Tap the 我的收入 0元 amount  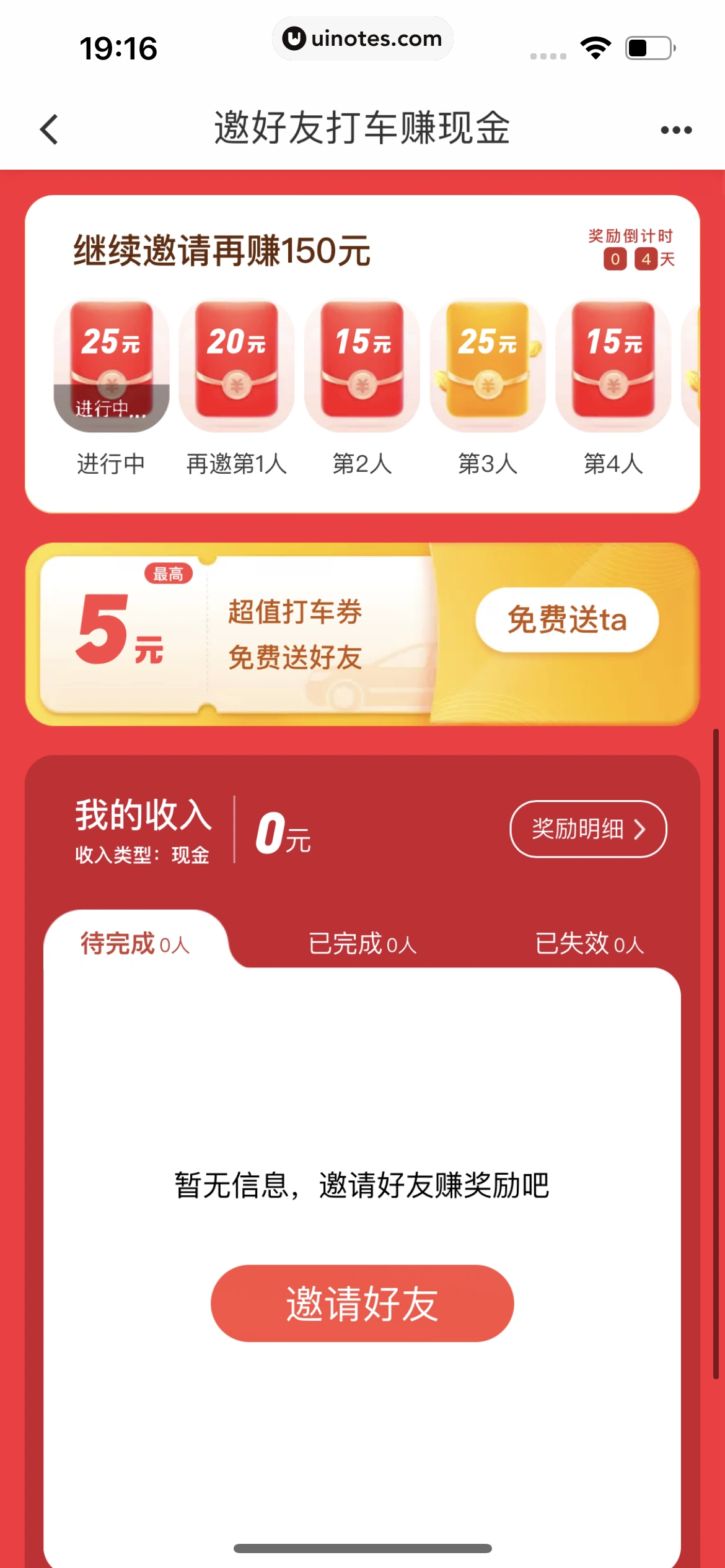281,833
